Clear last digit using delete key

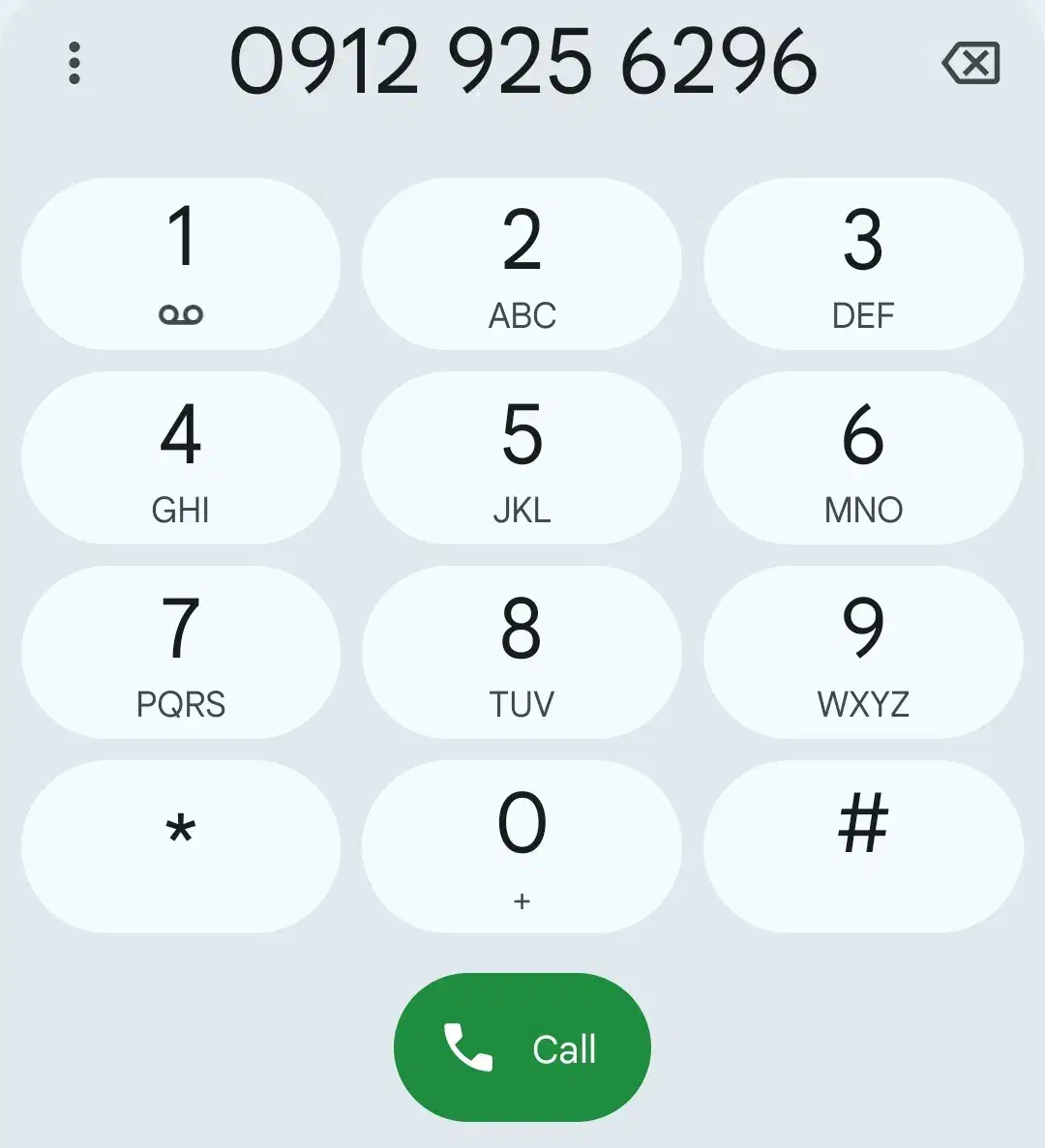(971, 63)
